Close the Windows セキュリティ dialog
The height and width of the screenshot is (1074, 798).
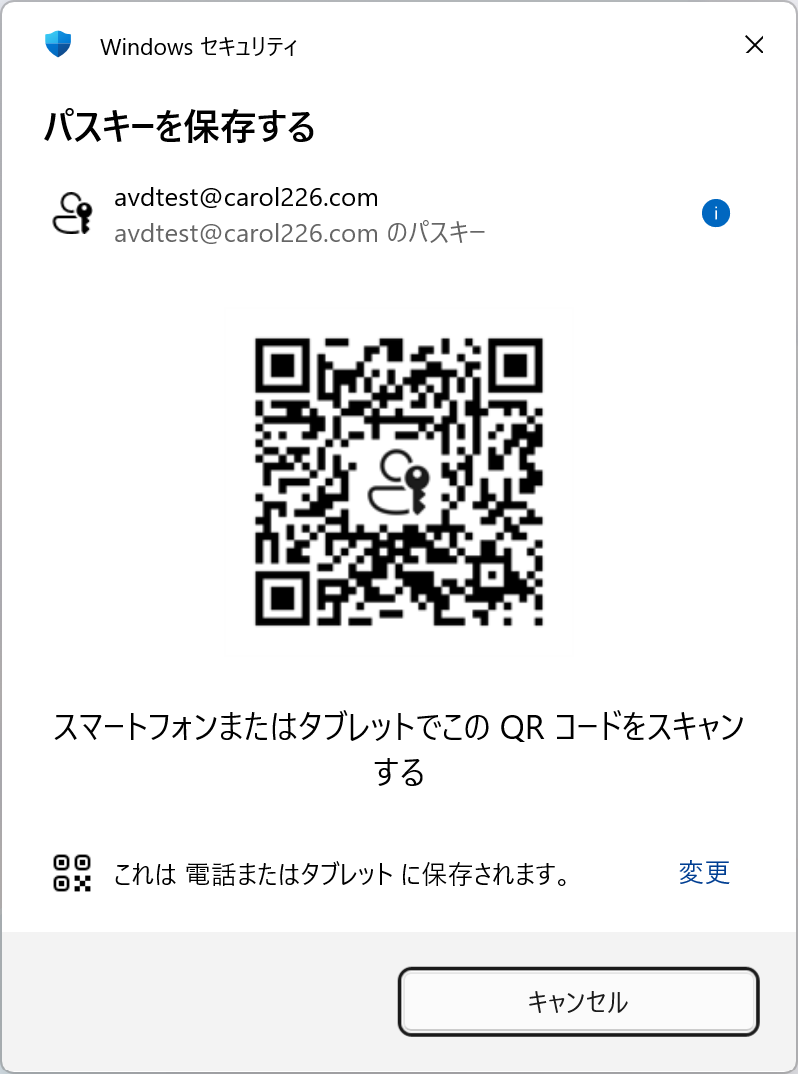pos(754,45)
